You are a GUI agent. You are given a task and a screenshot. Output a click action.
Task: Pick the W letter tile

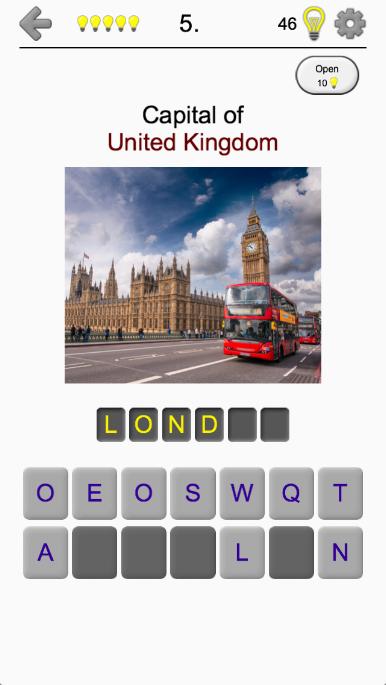pos(242,493)
